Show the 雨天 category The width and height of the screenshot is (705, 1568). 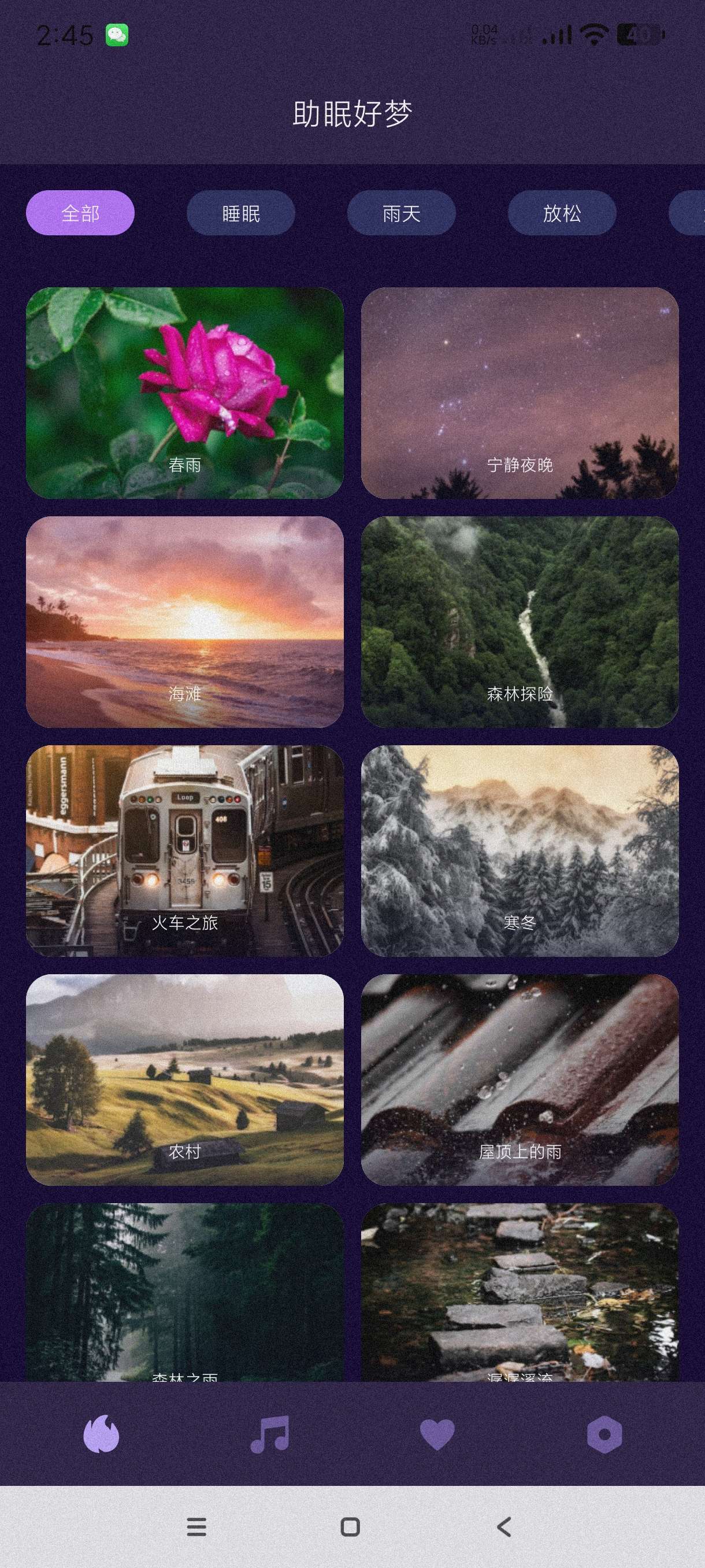tap(402, 213)
